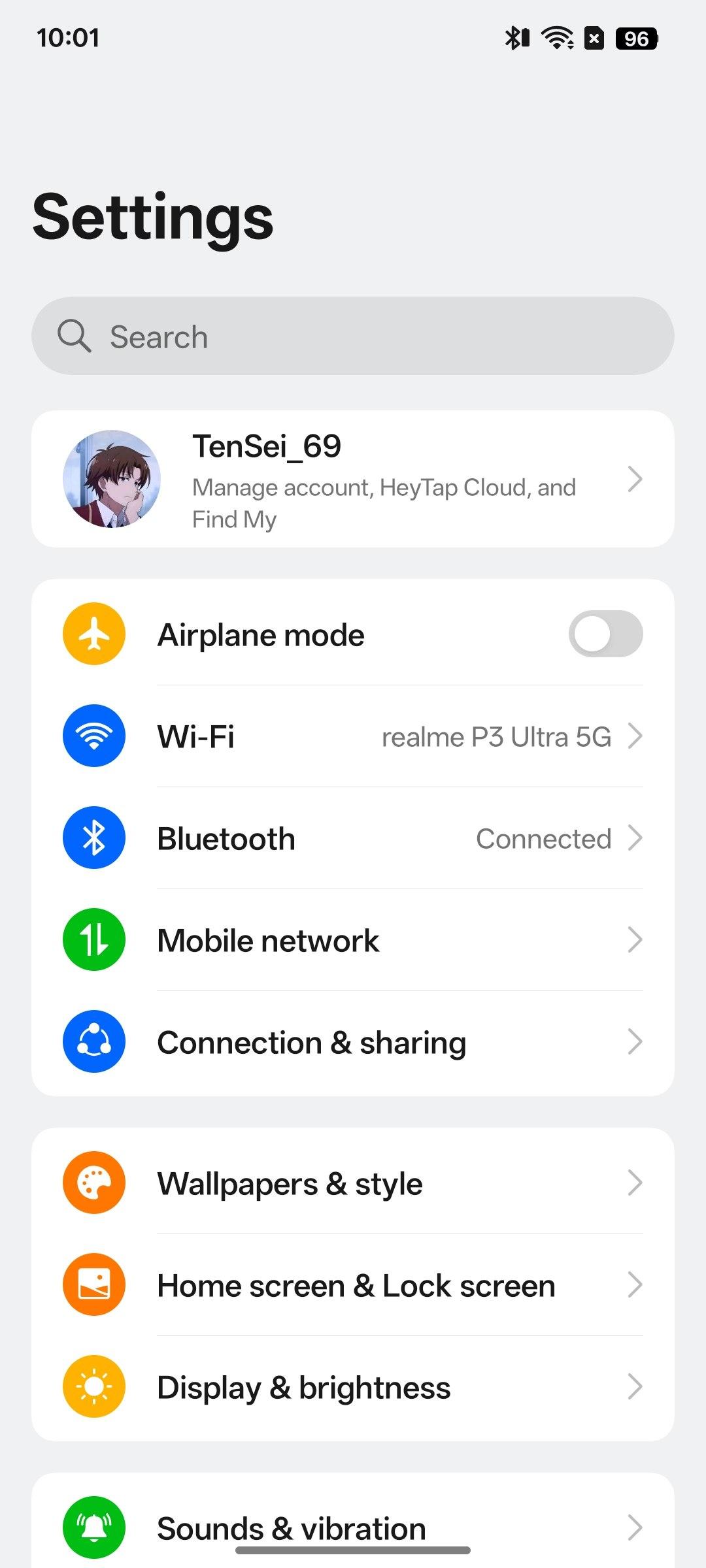This screenshot has width=706, height=1568.
Task: Open Display & brightness settings
Action: (353, 1387)
